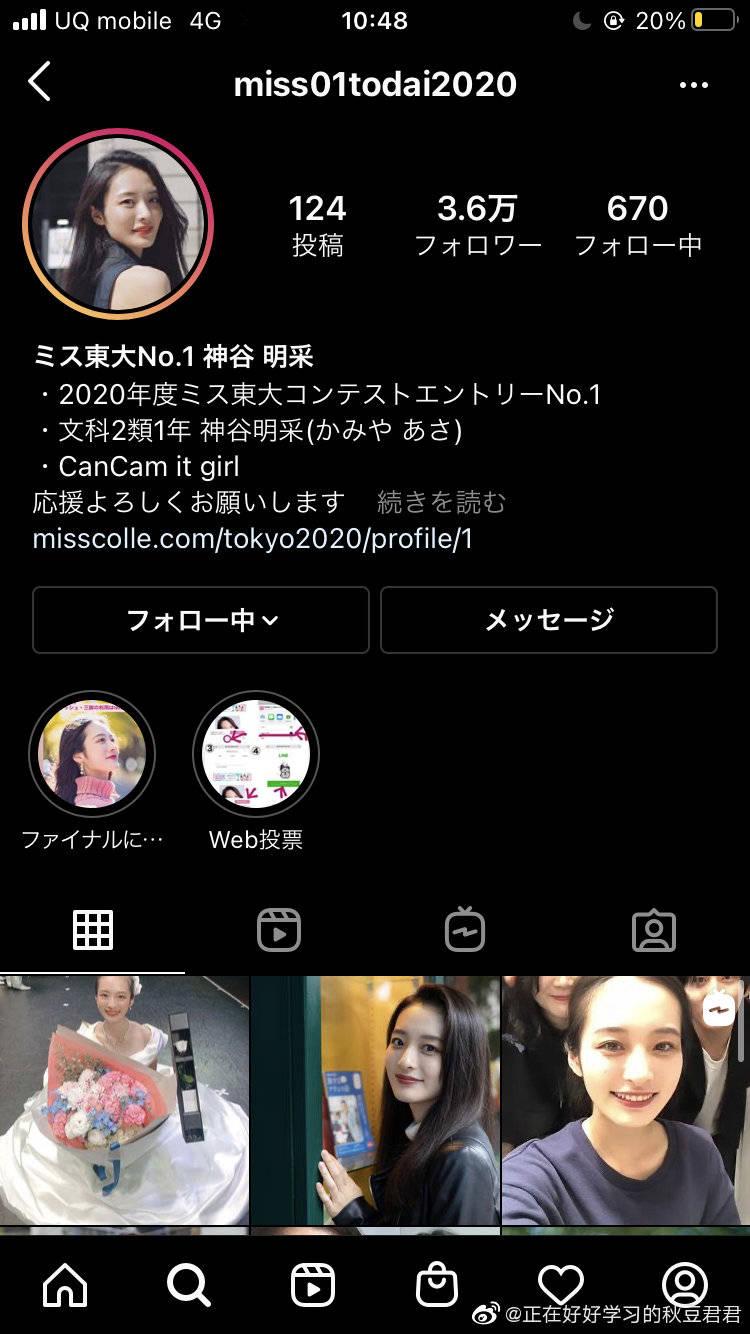This screenshot has width=750, height=1334.
Task: Switch to the tagged photos tab
Action: click(654, 931)
